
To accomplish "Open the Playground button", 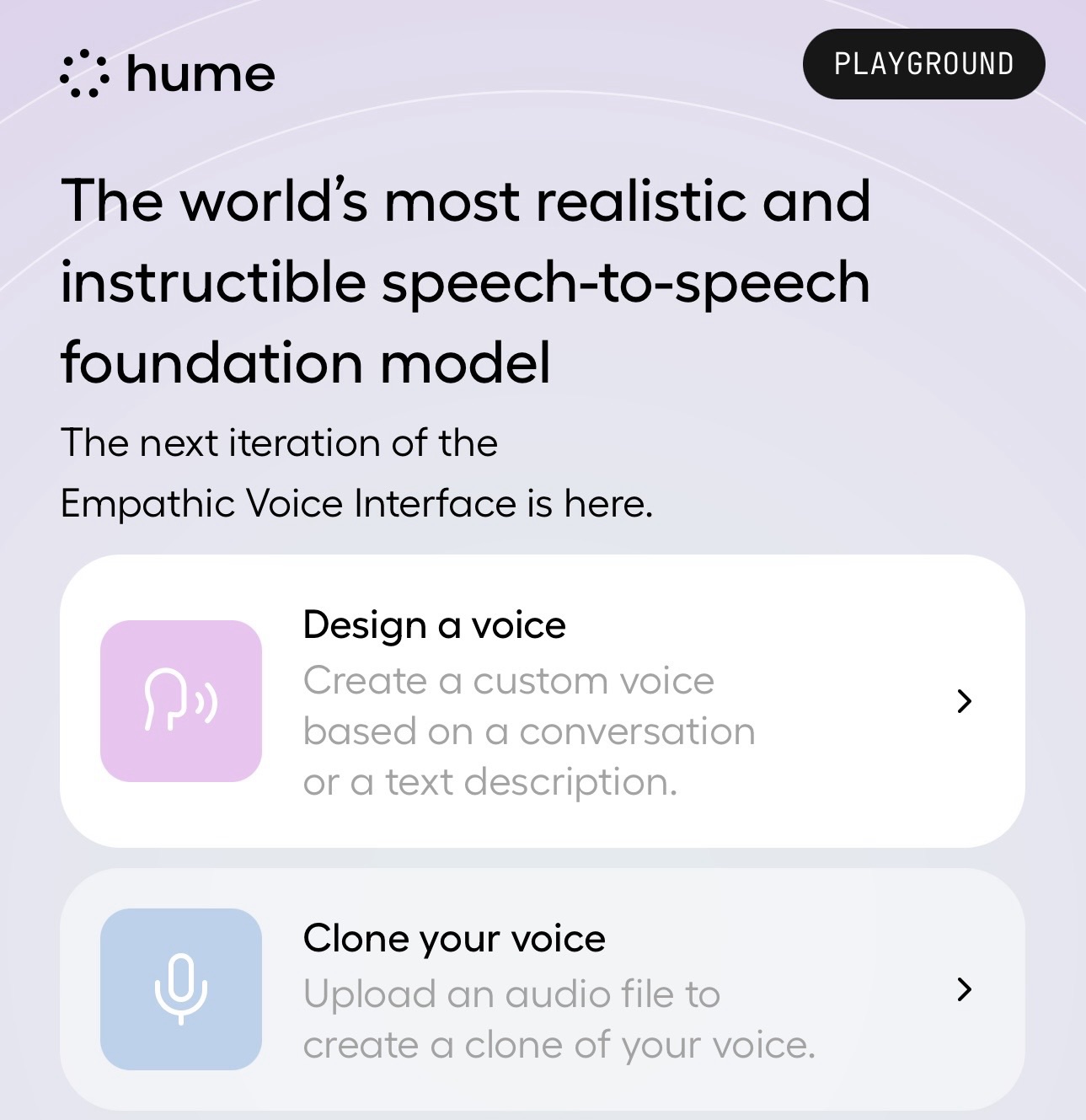I will coord(923,64).
